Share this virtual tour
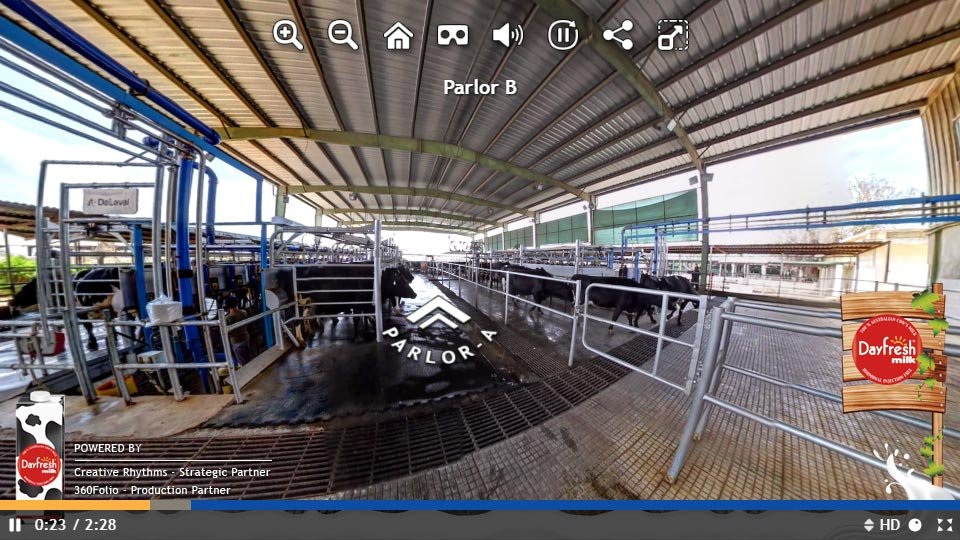 [x=618, y=35]
